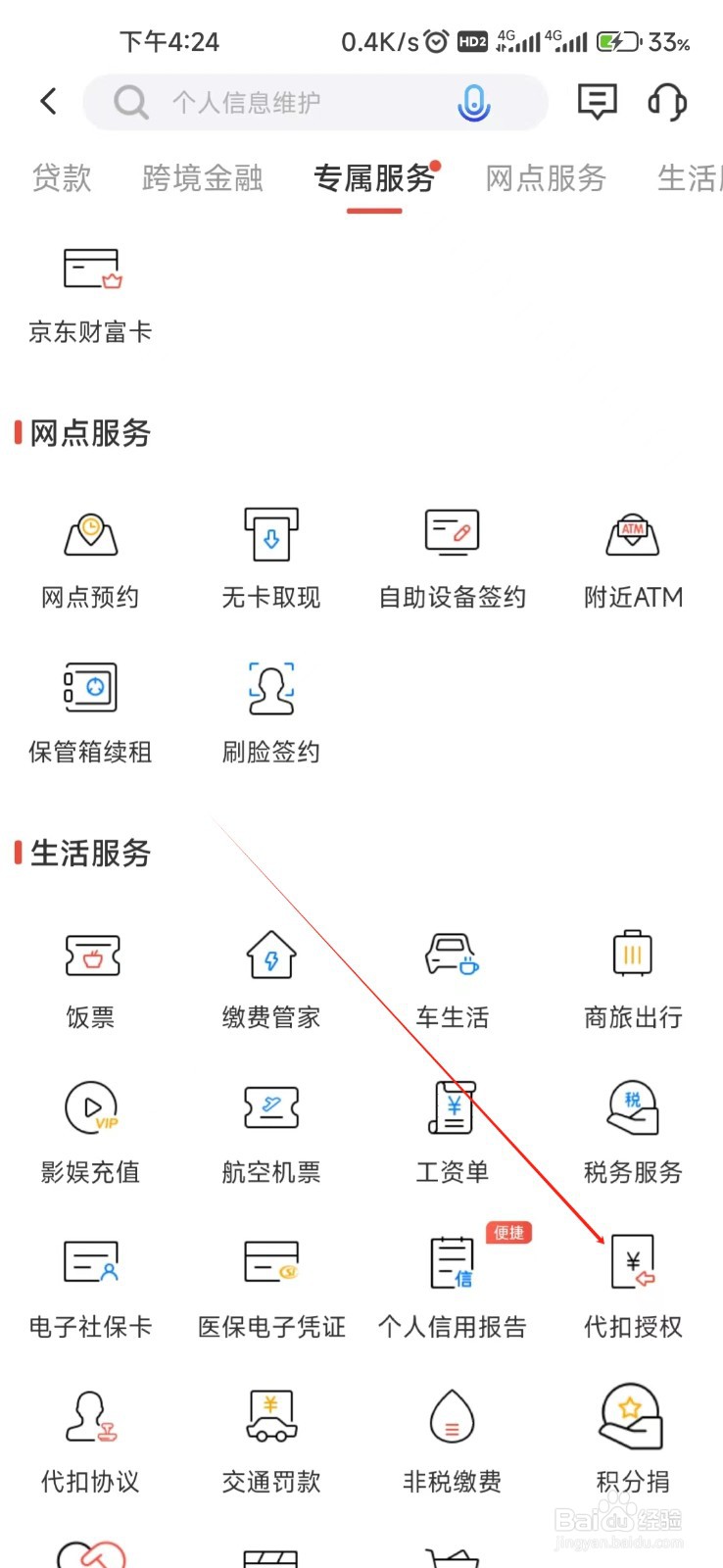This screenshot has width=723, height=1568.
Task: Open 自助设备签约 self-service device signing
Action: pyautogui.click(x=452, y=554)
